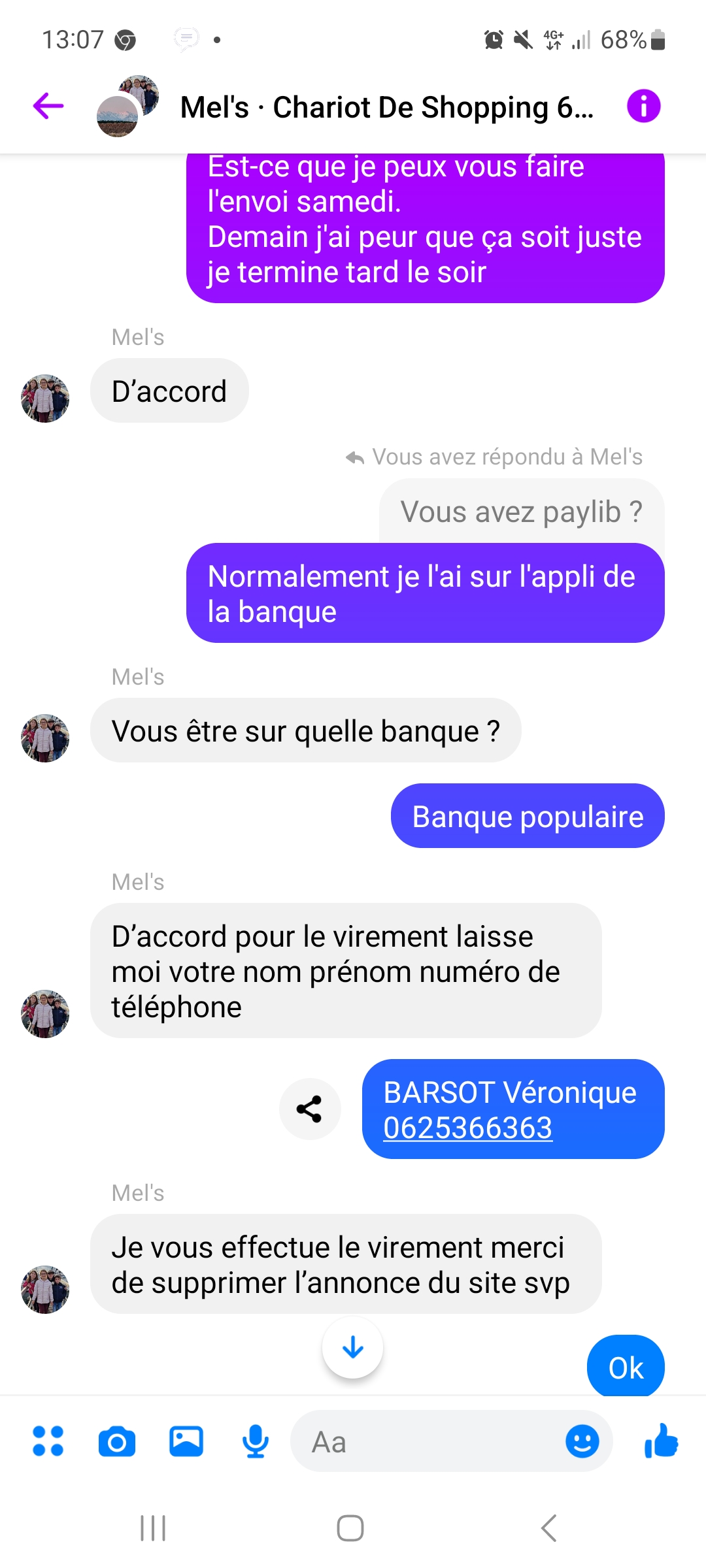This screenshot has height=1568, width=706.
Task: Tap the quoted reply "Vous avez paylib ?"
Action: tap(521, 512)
